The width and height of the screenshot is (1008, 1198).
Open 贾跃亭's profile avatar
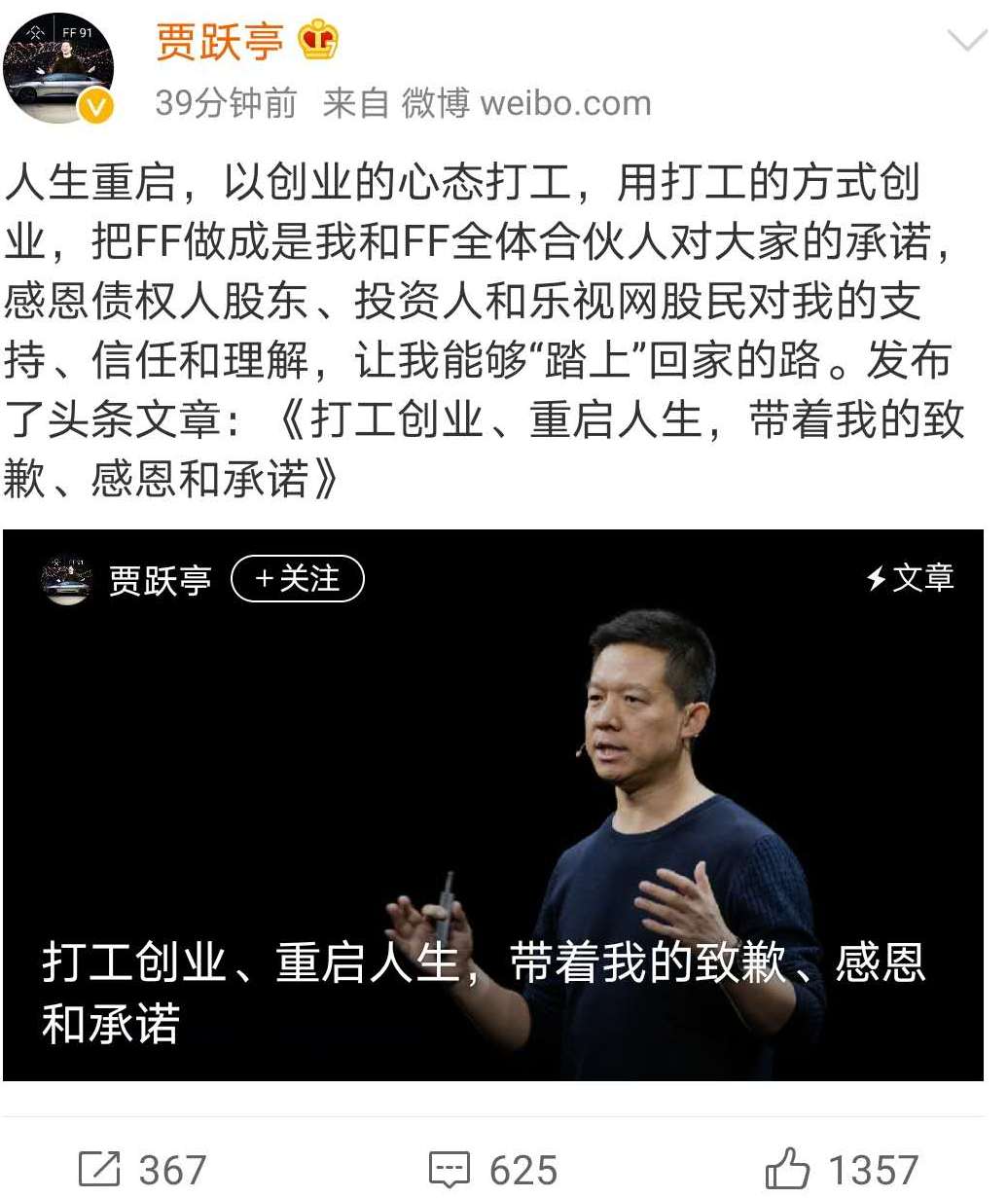[59, 68]
